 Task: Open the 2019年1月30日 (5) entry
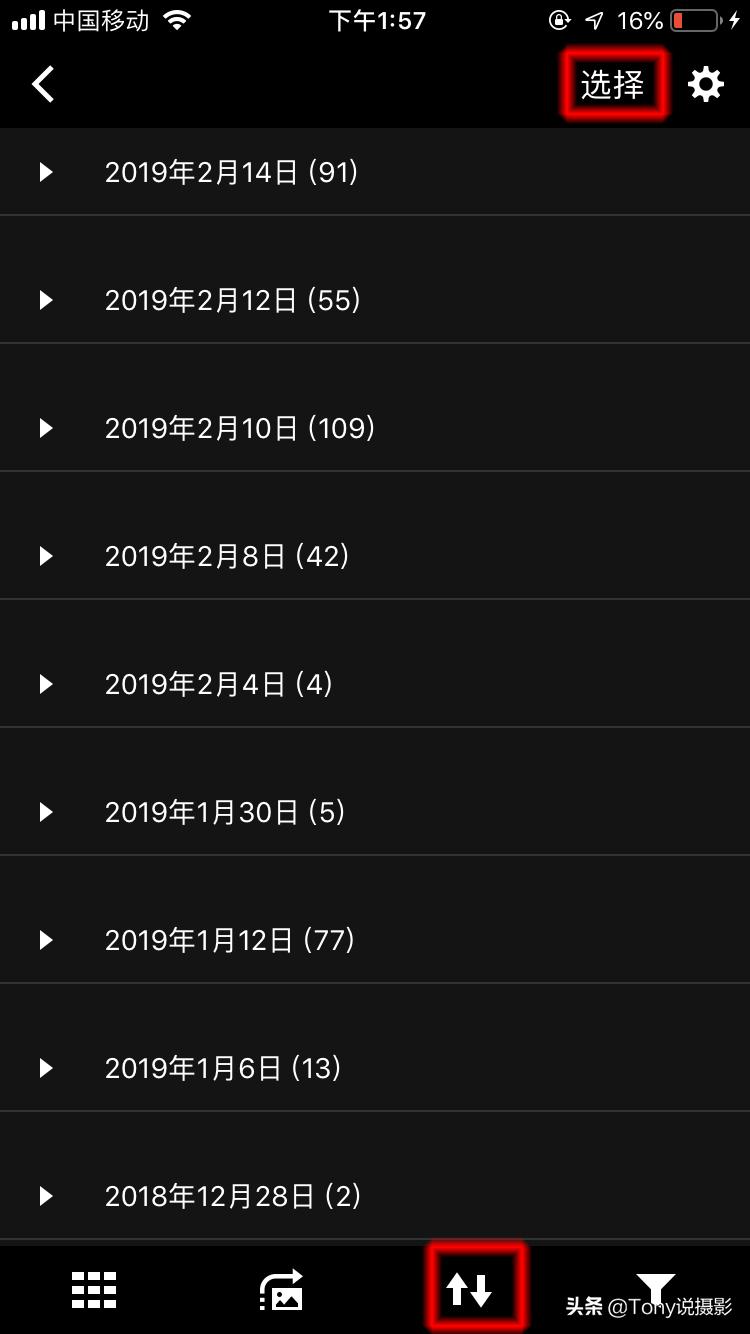225,811
